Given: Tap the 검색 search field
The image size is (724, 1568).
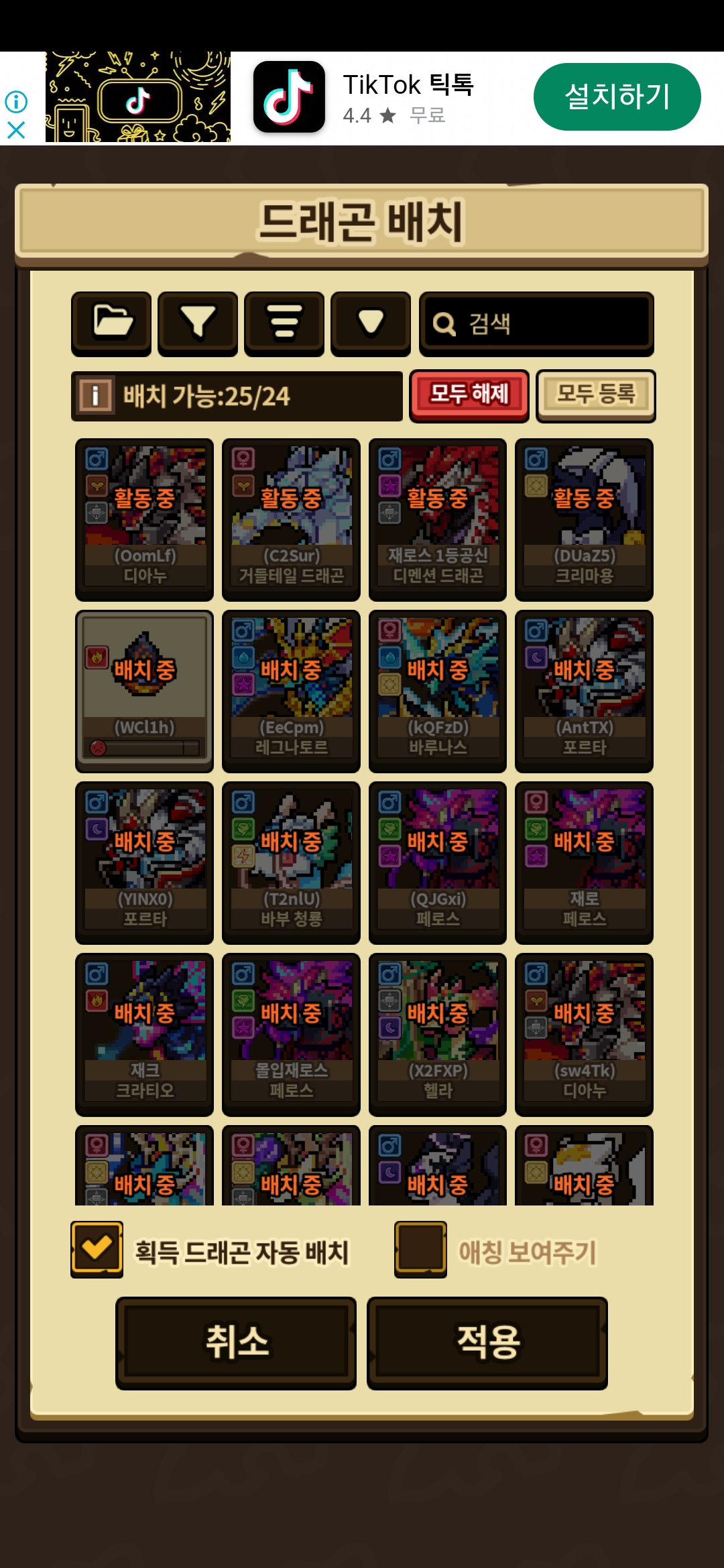Looking at the screenshot, I should 536,324.
